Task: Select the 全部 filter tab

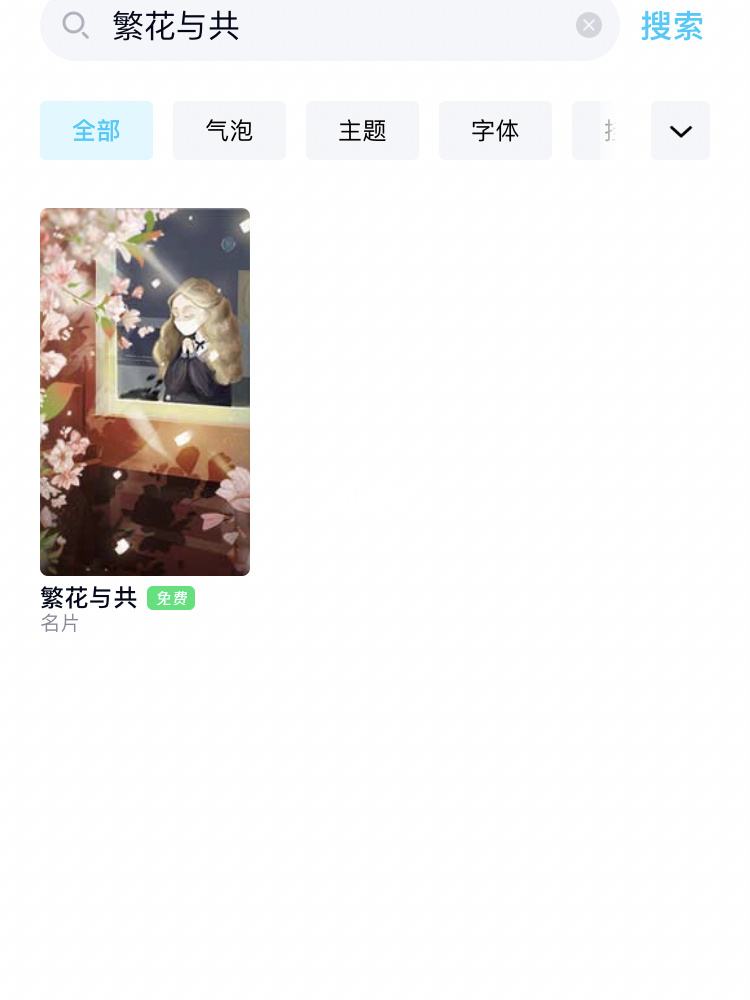Action: [96, 130]
